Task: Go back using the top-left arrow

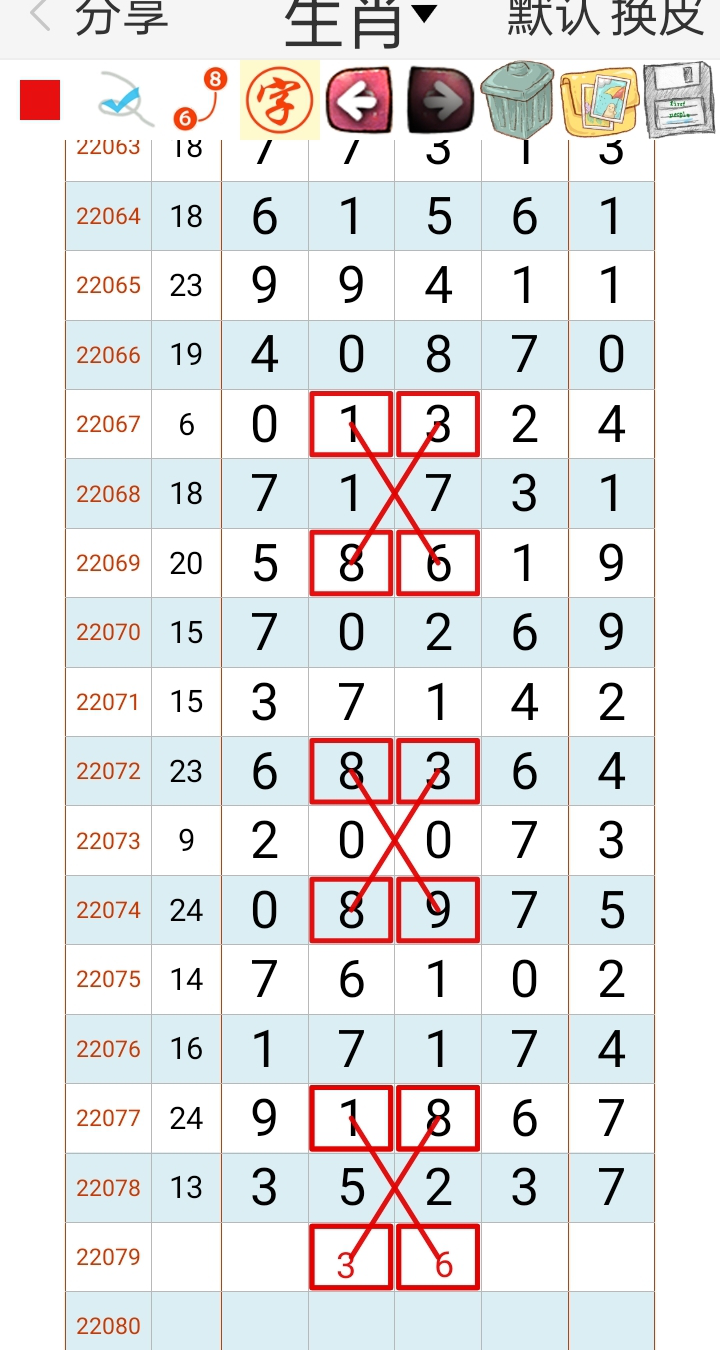Action: pyautogui.click(x=40, y=16)
